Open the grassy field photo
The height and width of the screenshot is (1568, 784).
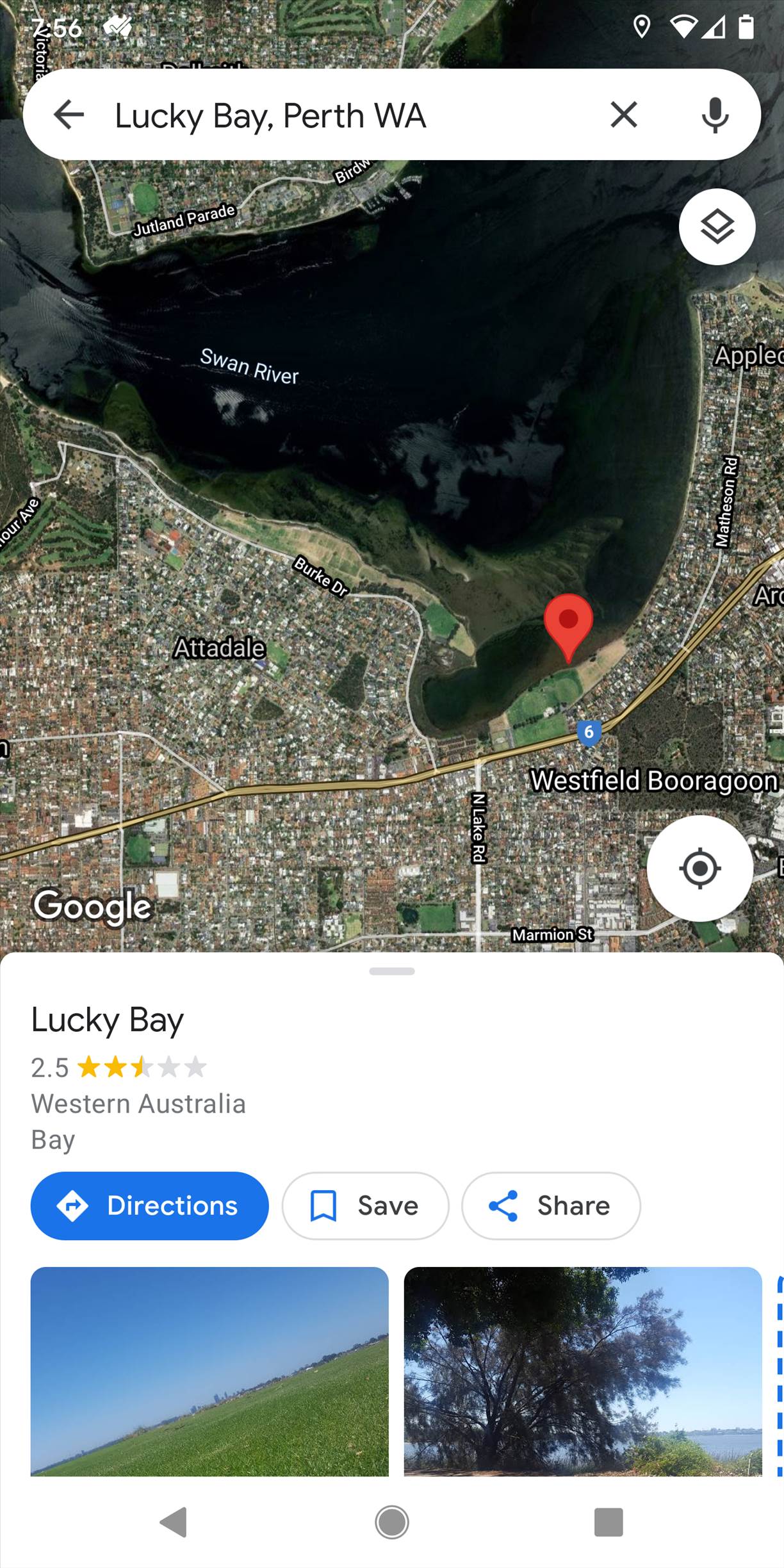coord(209,1371)
